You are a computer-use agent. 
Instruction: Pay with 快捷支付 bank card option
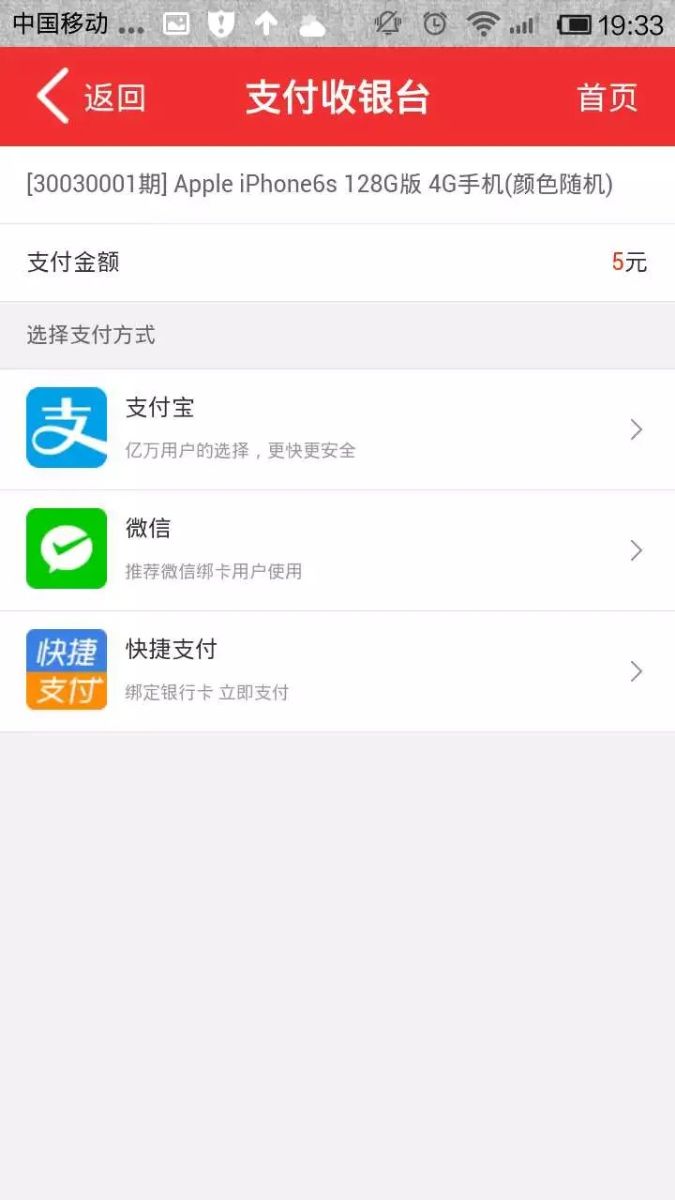[337, 671]
